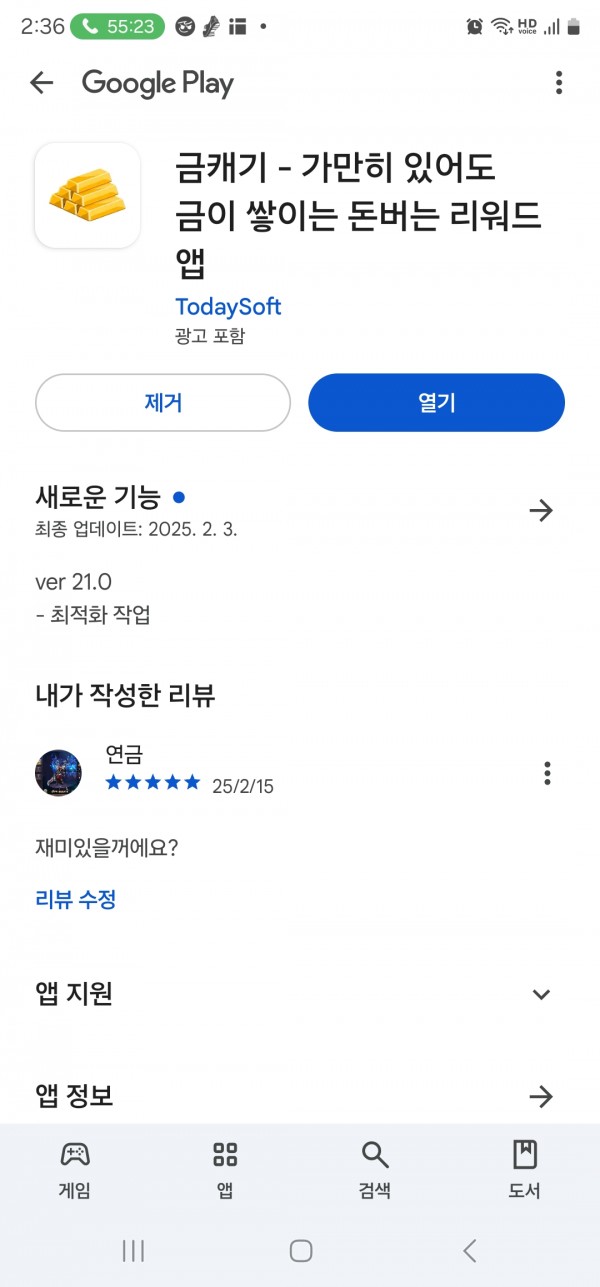Tap the system home button
Image resolution: width=600 pixels, height=1287 pixels.
[300, 1250]
